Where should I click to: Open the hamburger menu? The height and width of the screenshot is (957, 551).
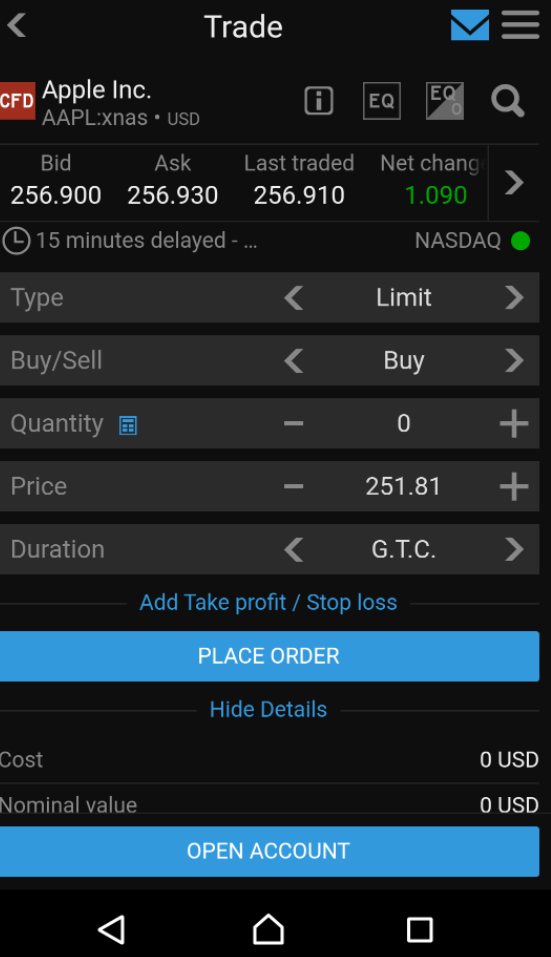tap(520, 26)
